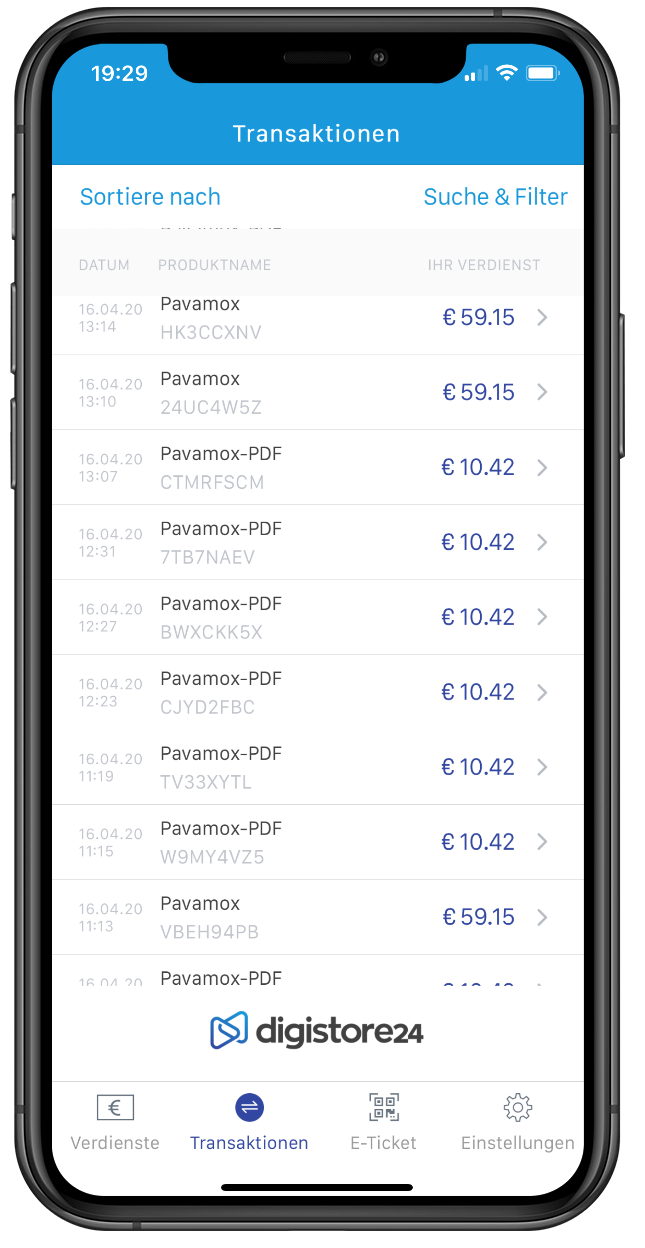Select Pavamox-PDF transaction CJYD2FBC

point(317,692)
